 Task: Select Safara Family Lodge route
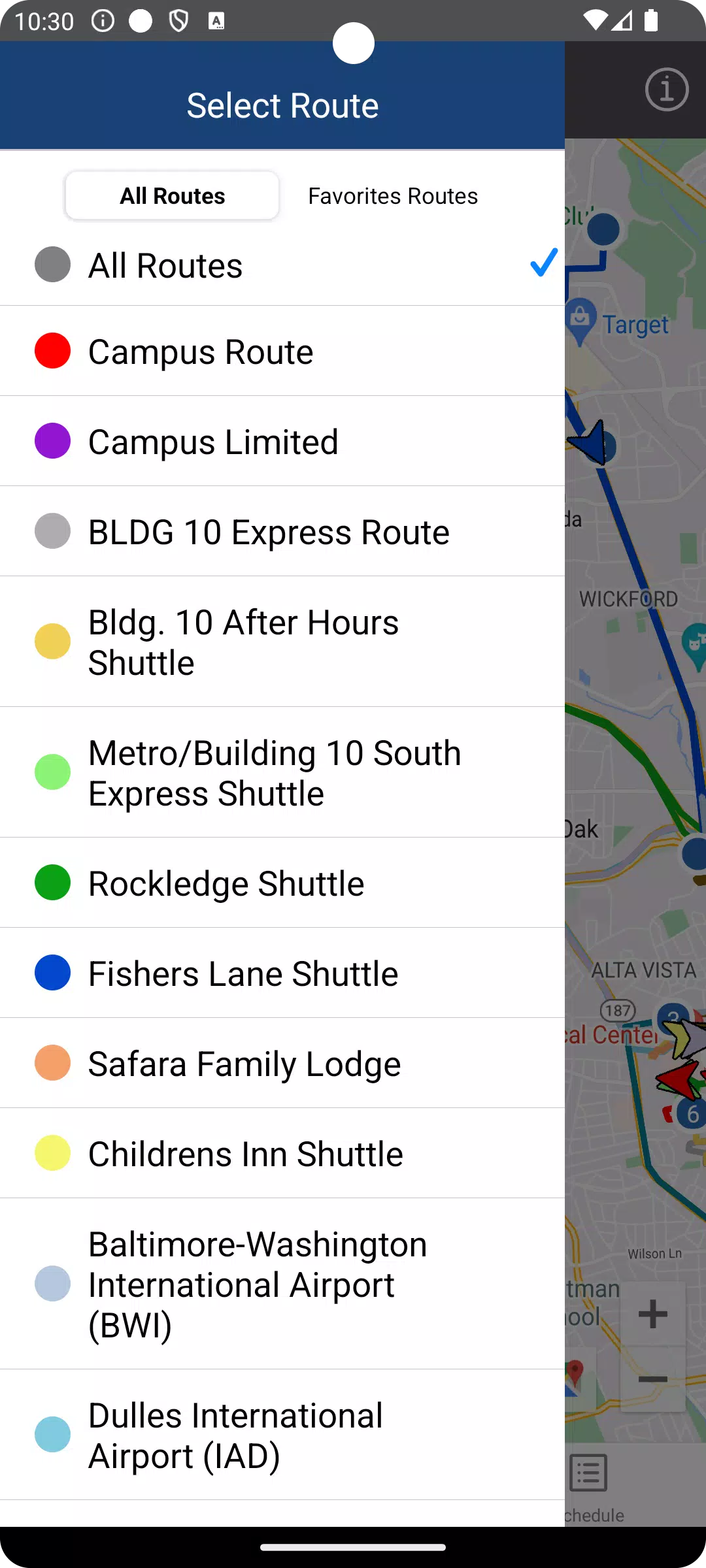(282, 1063)
